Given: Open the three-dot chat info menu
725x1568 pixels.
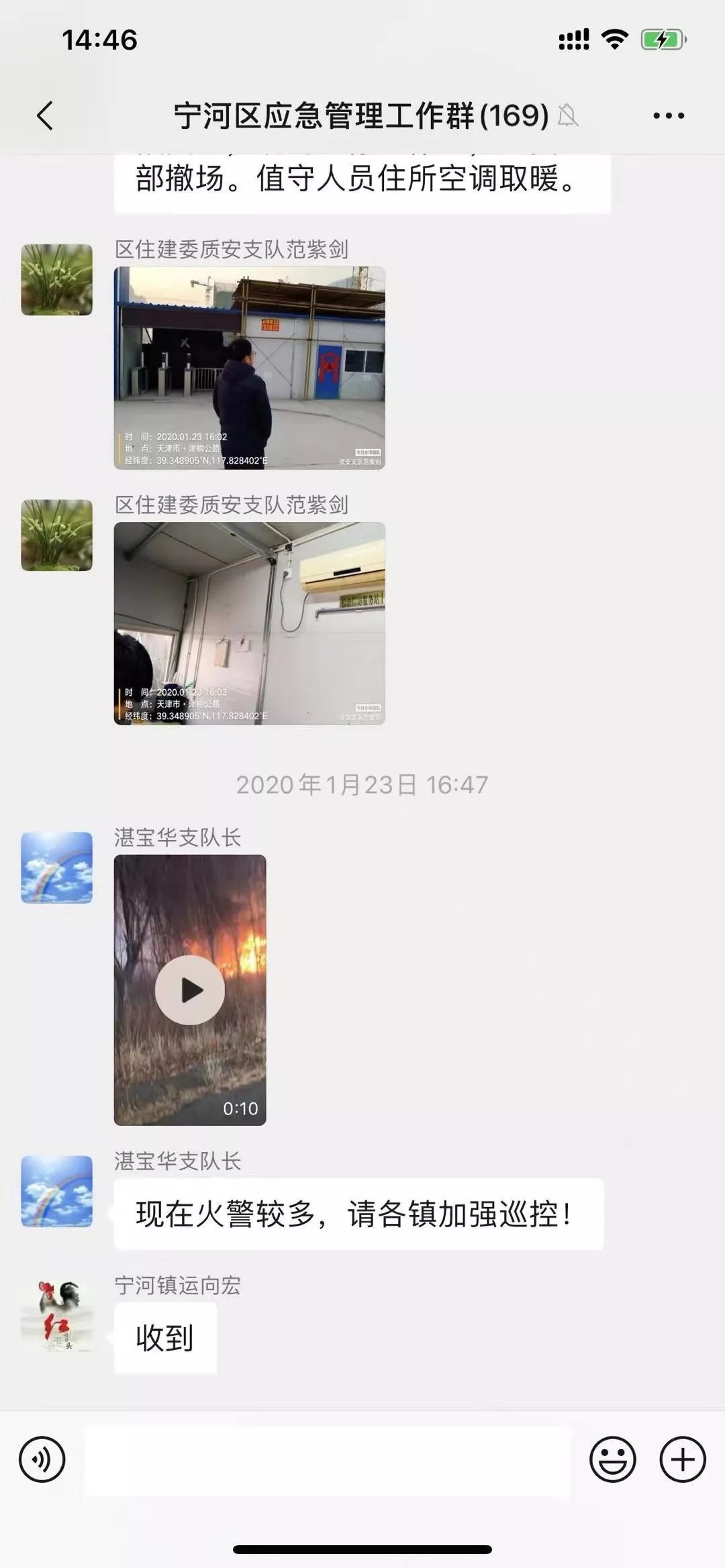Looking at the screenshot, I should click(x=669, y=116).
